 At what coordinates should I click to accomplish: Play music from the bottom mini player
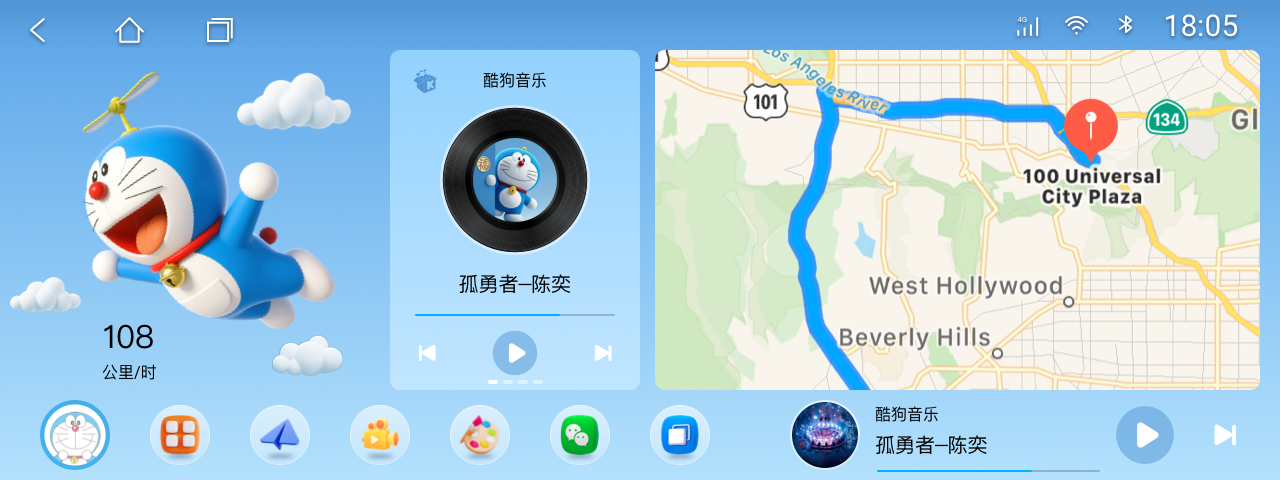1145,435
